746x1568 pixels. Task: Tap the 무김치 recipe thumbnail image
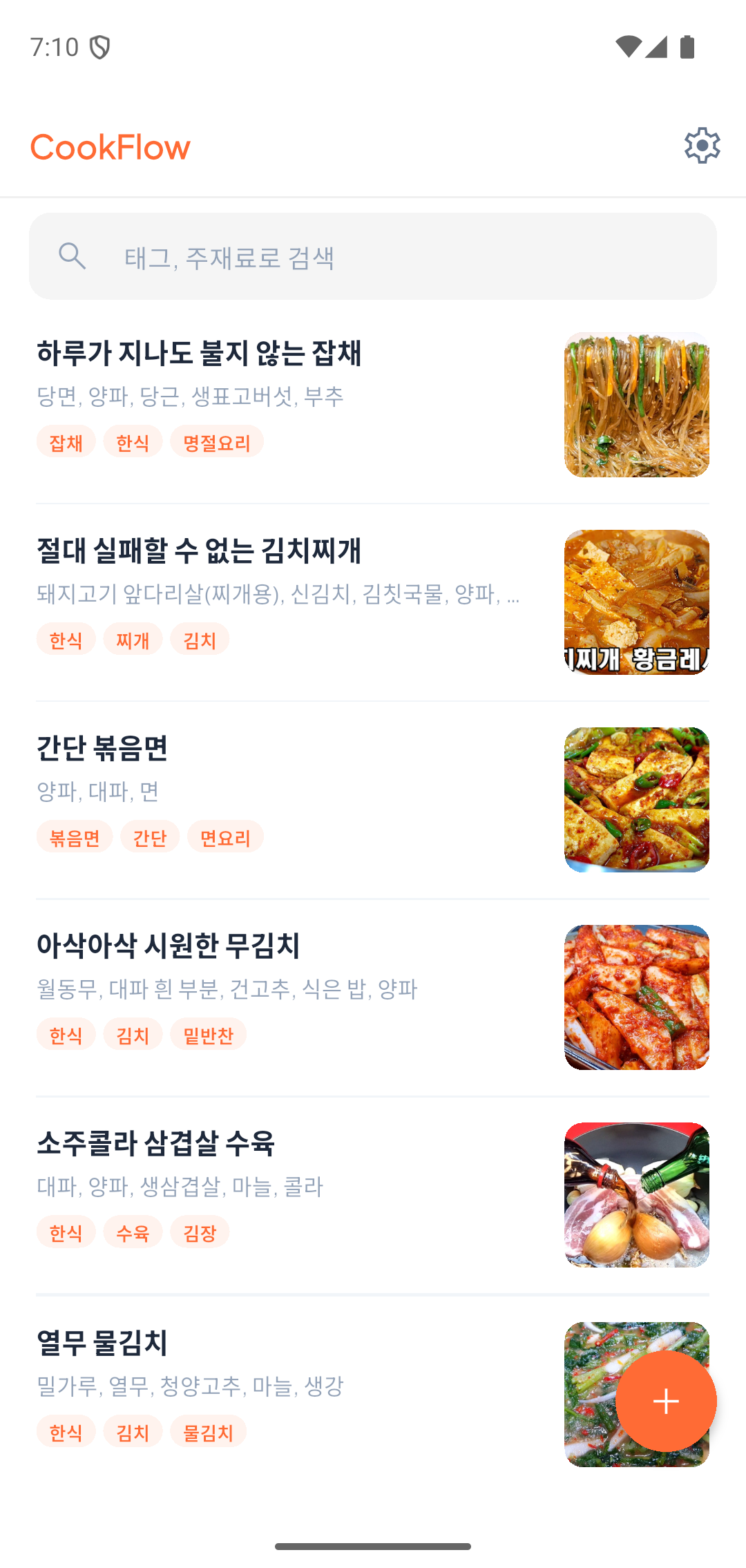pyautogui.click(x=637, y=996)
